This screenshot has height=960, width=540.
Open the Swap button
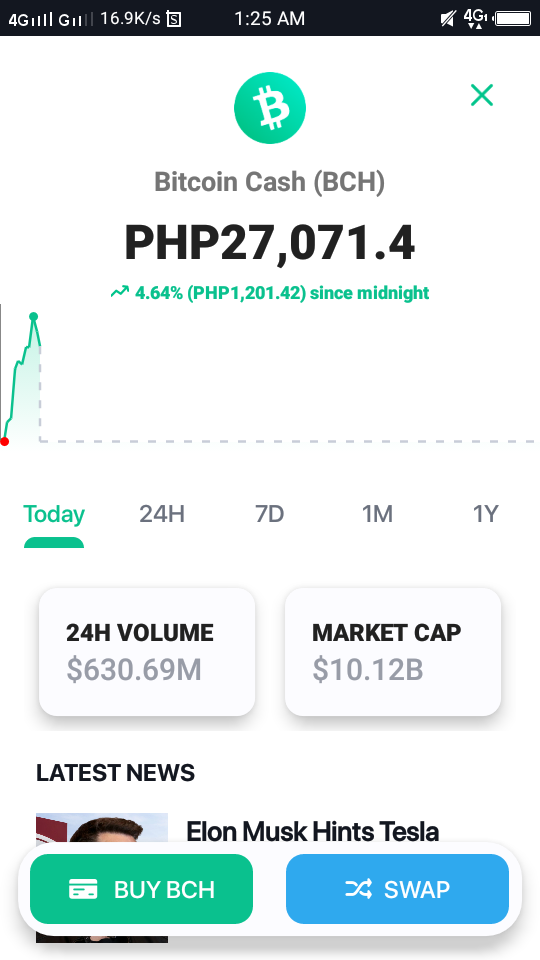[397, 889]
